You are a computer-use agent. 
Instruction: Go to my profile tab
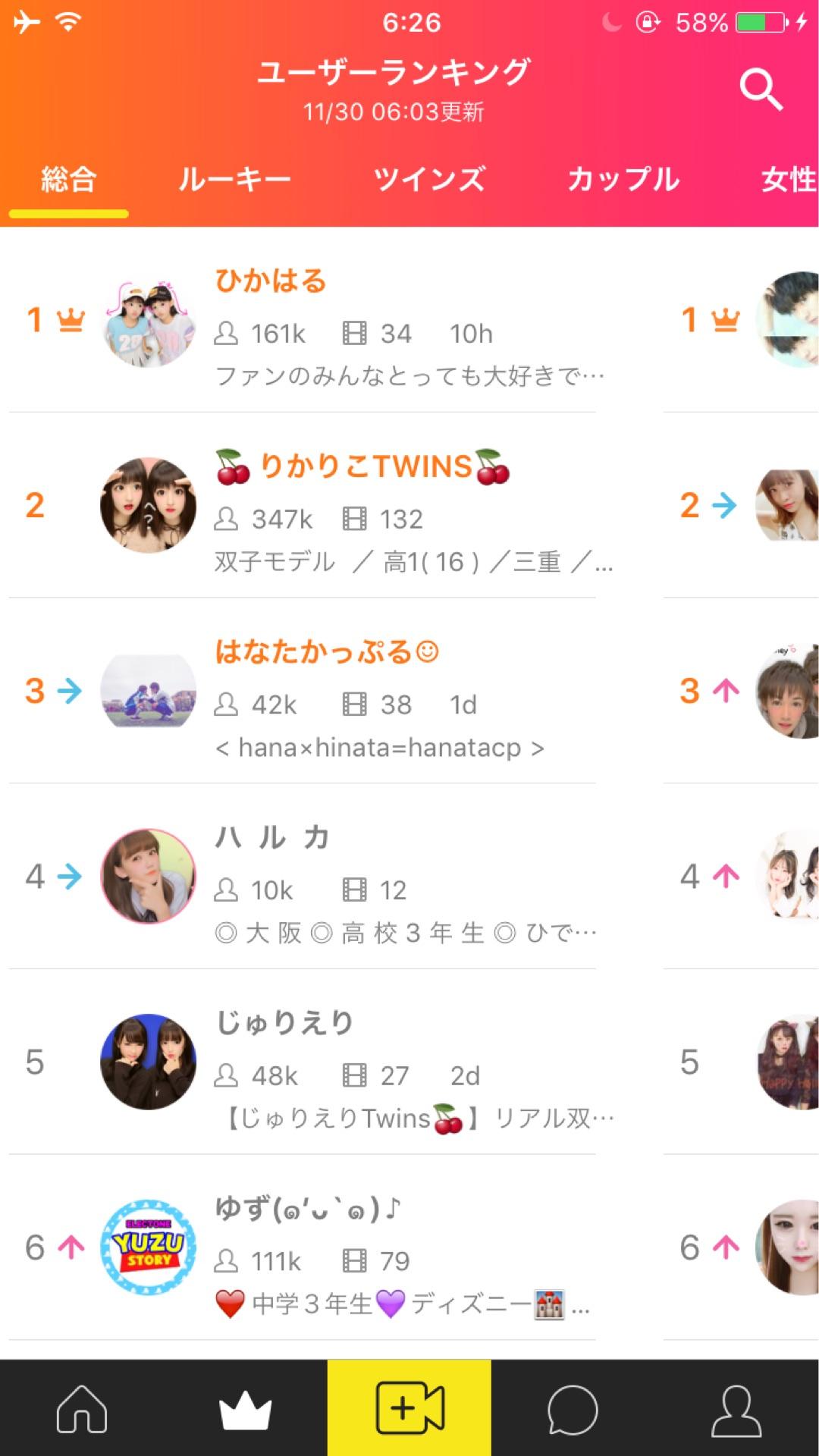(x=736, y=1409)
